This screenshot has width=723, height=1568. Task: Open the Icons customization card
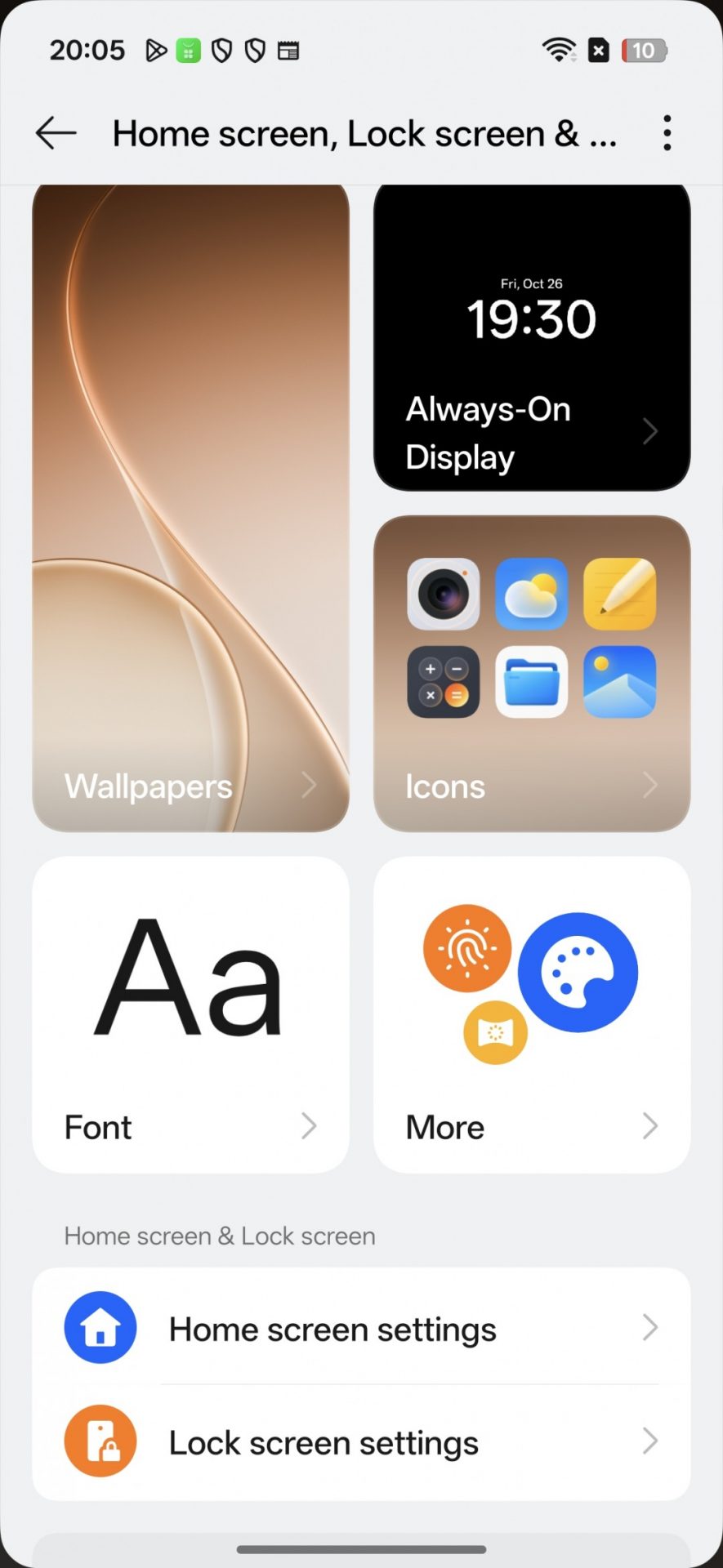531,673
